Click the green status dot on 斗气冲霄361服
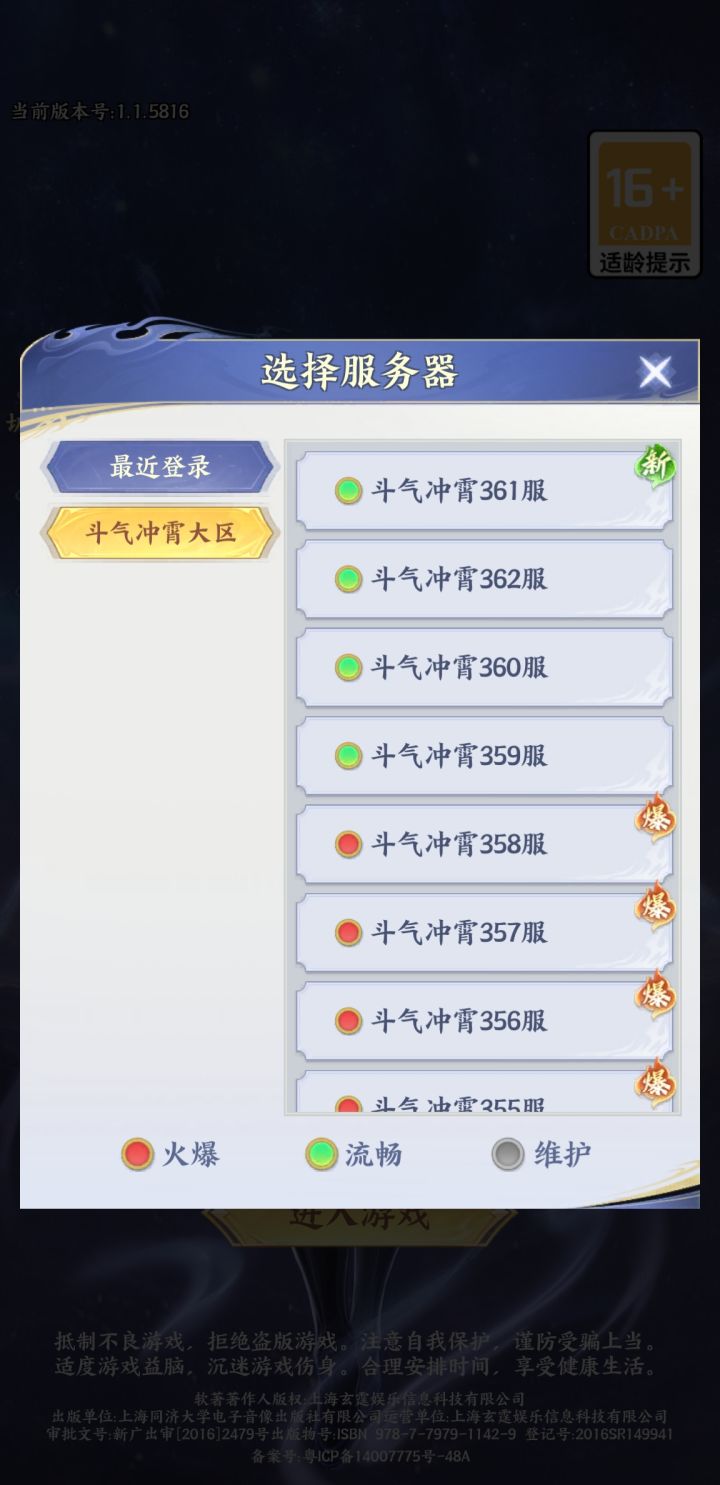The height and width of the screenshot is (1485, 720). click(x=347, y=491)
